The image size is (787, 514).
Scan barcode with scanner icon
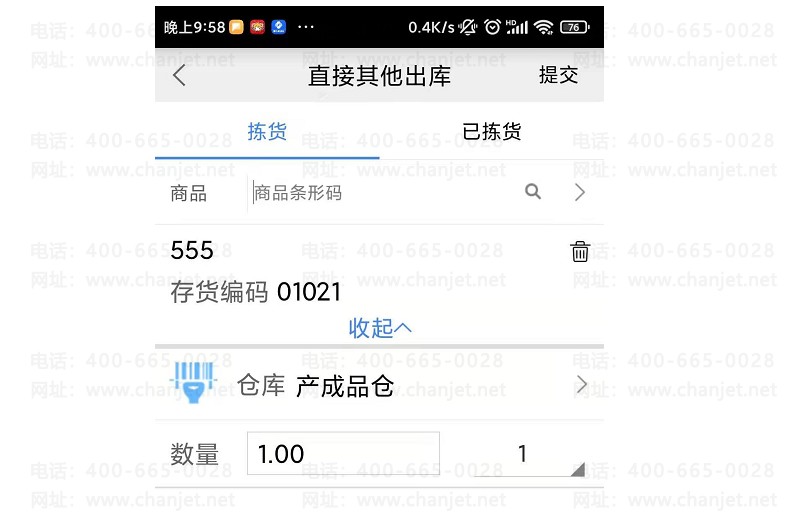(x=194, y=384)
